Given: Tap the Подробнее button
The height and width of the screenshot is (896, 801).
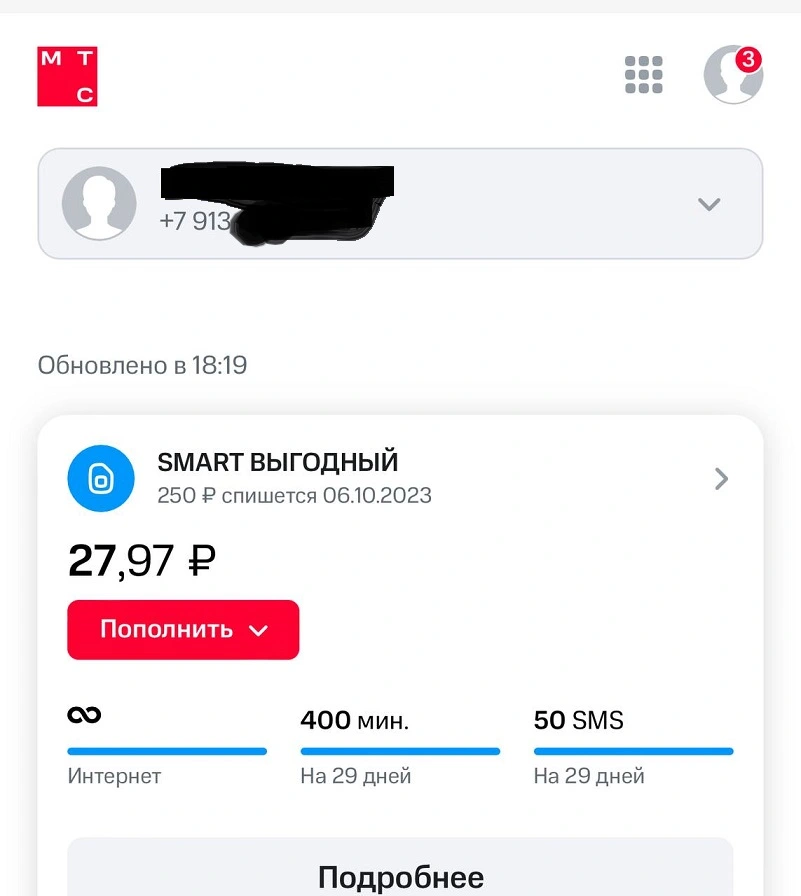Looking at the screenshot, I should (400, 869).
